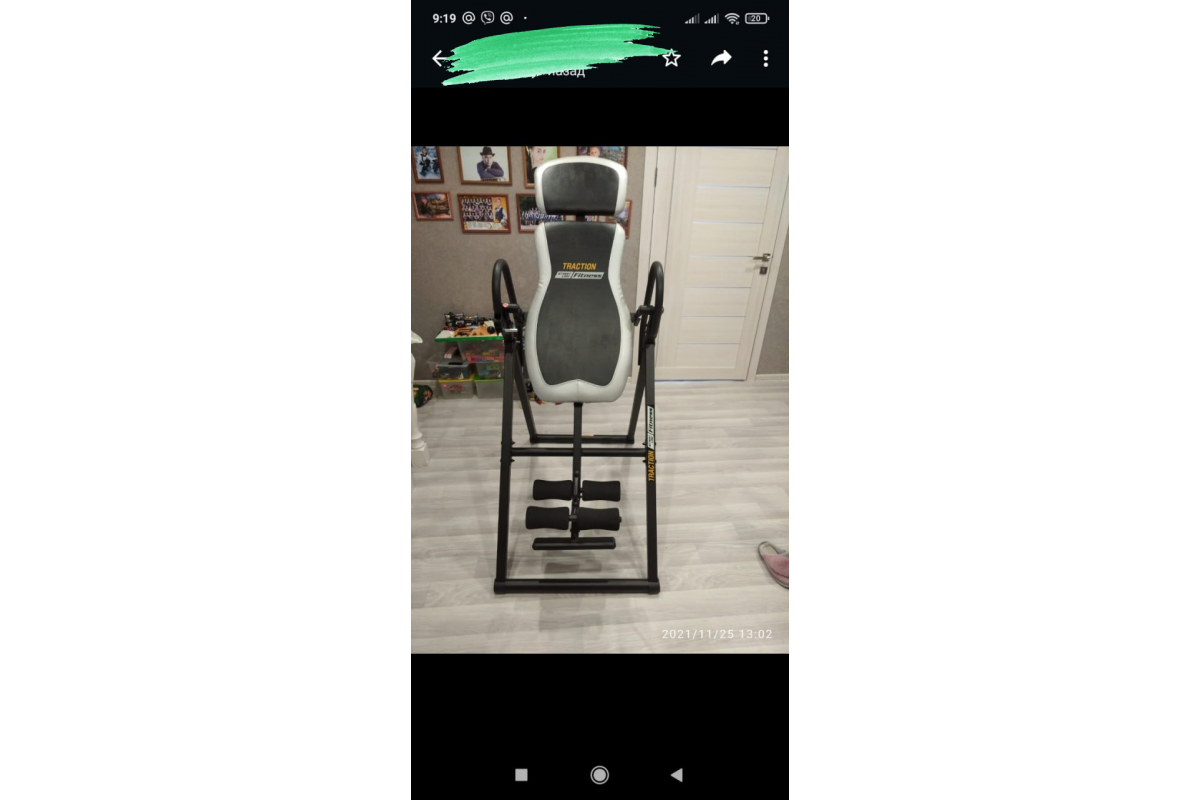Forward the image with the share arrow
The width and height of the screenshot is (1200, 800).
[721, 58]
